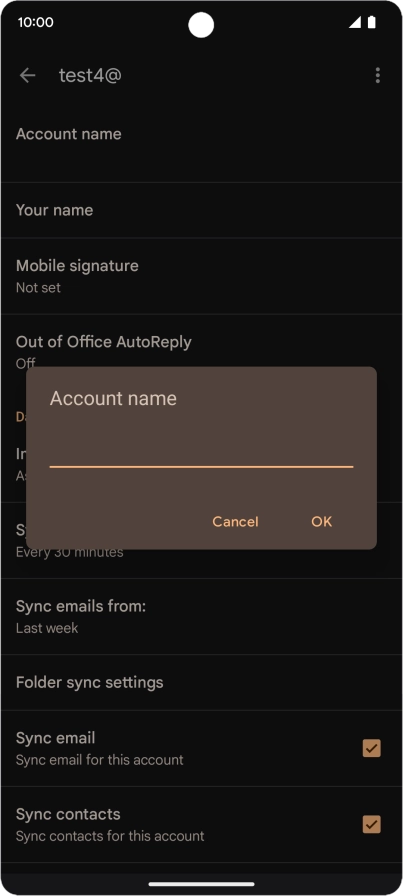Confirm the dialog with OK
The width and height of the screenshot is (403, 896).
point(321,522)
